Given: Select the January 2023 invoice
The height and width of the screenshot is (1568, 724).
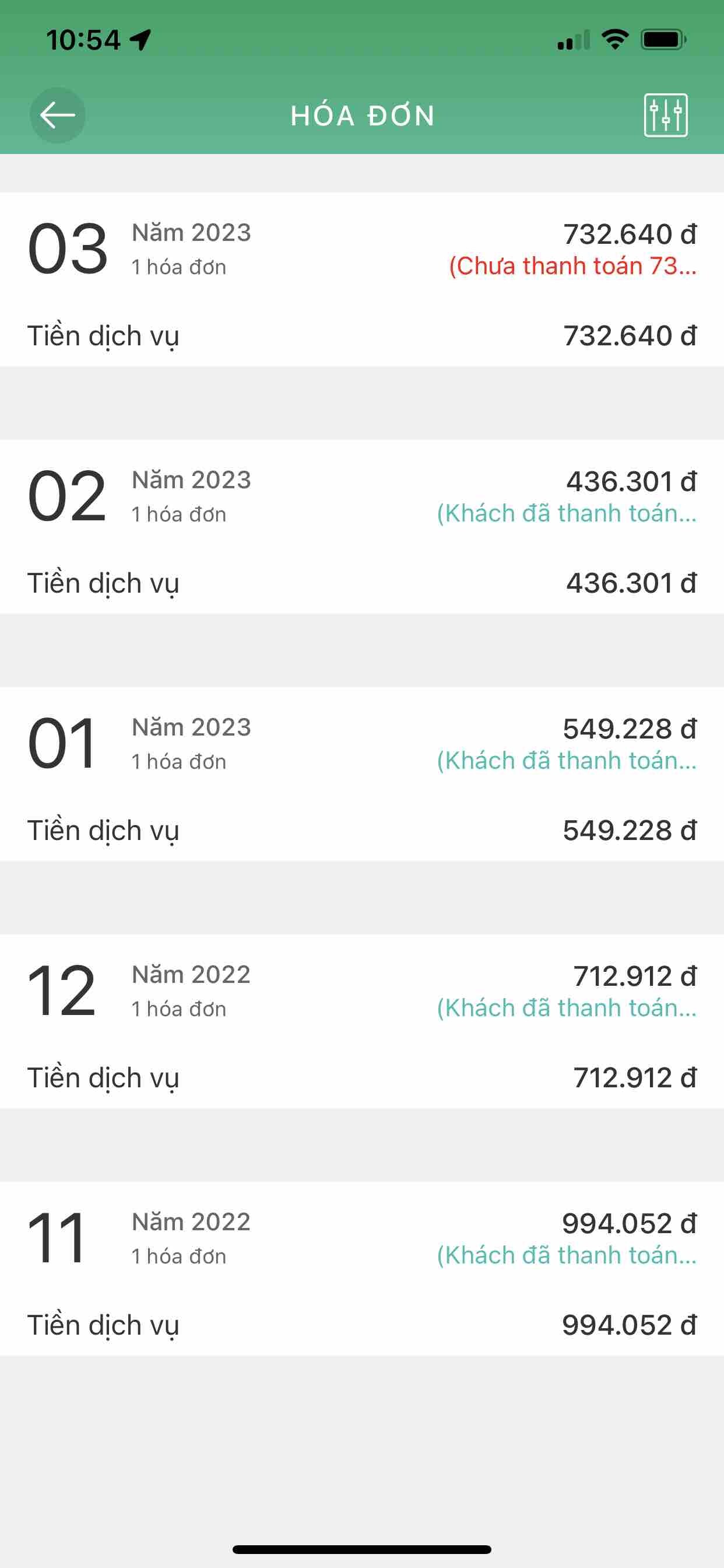Looking at the screenshot, I should pos(362,774).
